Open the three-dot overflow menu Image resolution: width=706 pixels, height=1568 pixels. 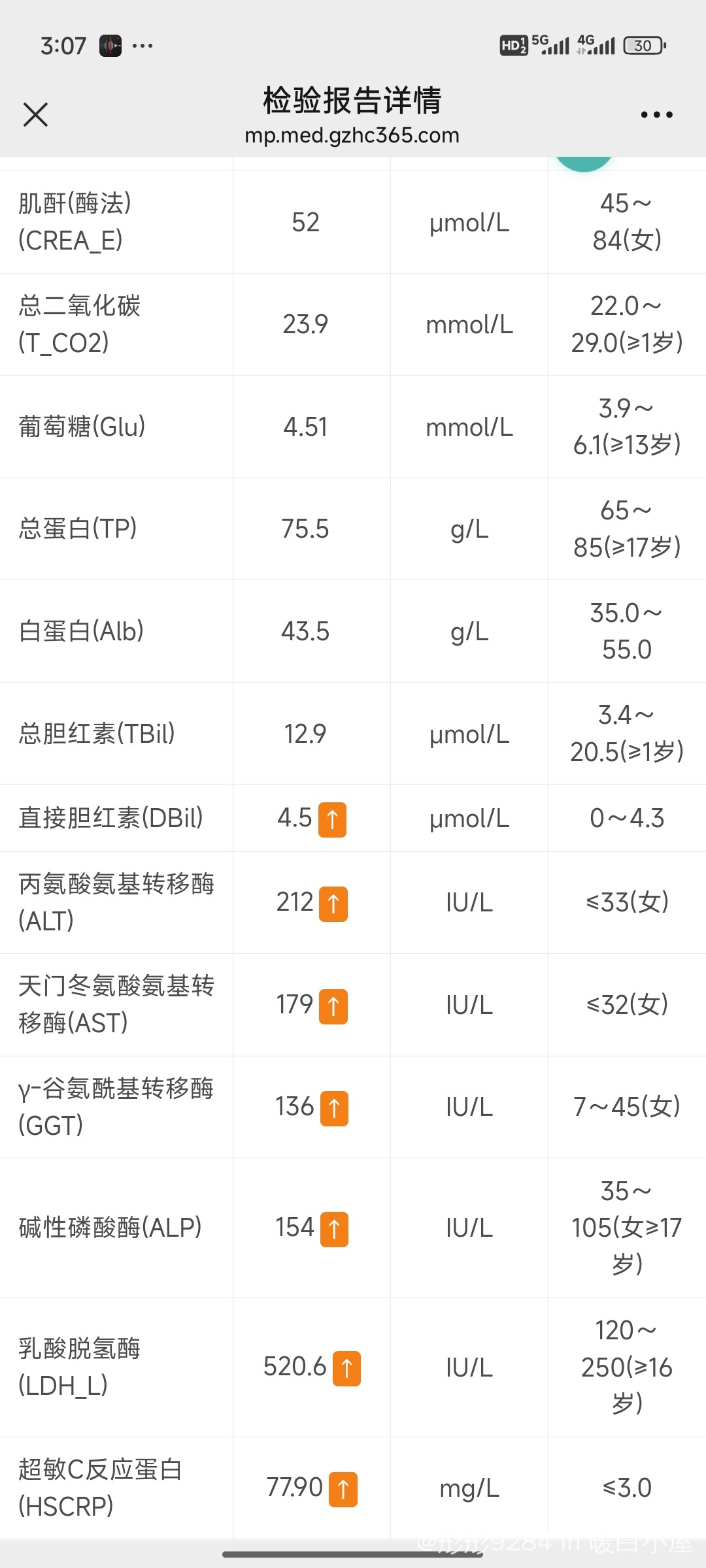pos(656,115)
